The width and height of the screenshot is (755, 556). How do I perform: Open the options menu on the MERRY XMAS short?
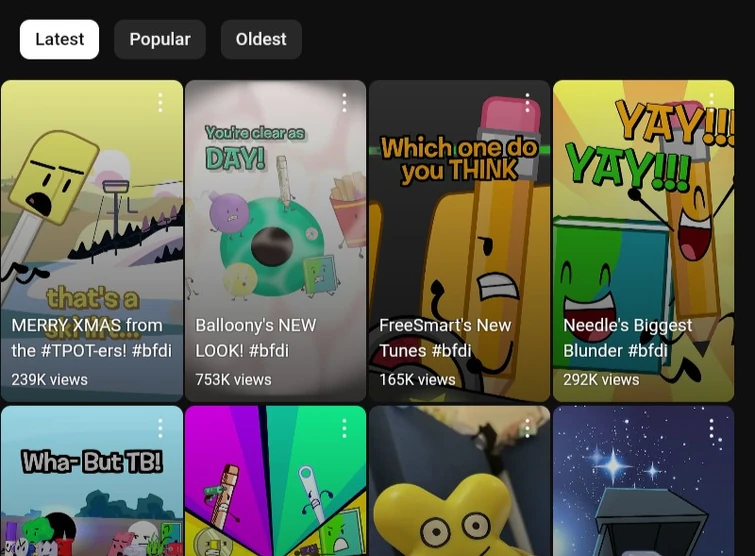[160, 103]
